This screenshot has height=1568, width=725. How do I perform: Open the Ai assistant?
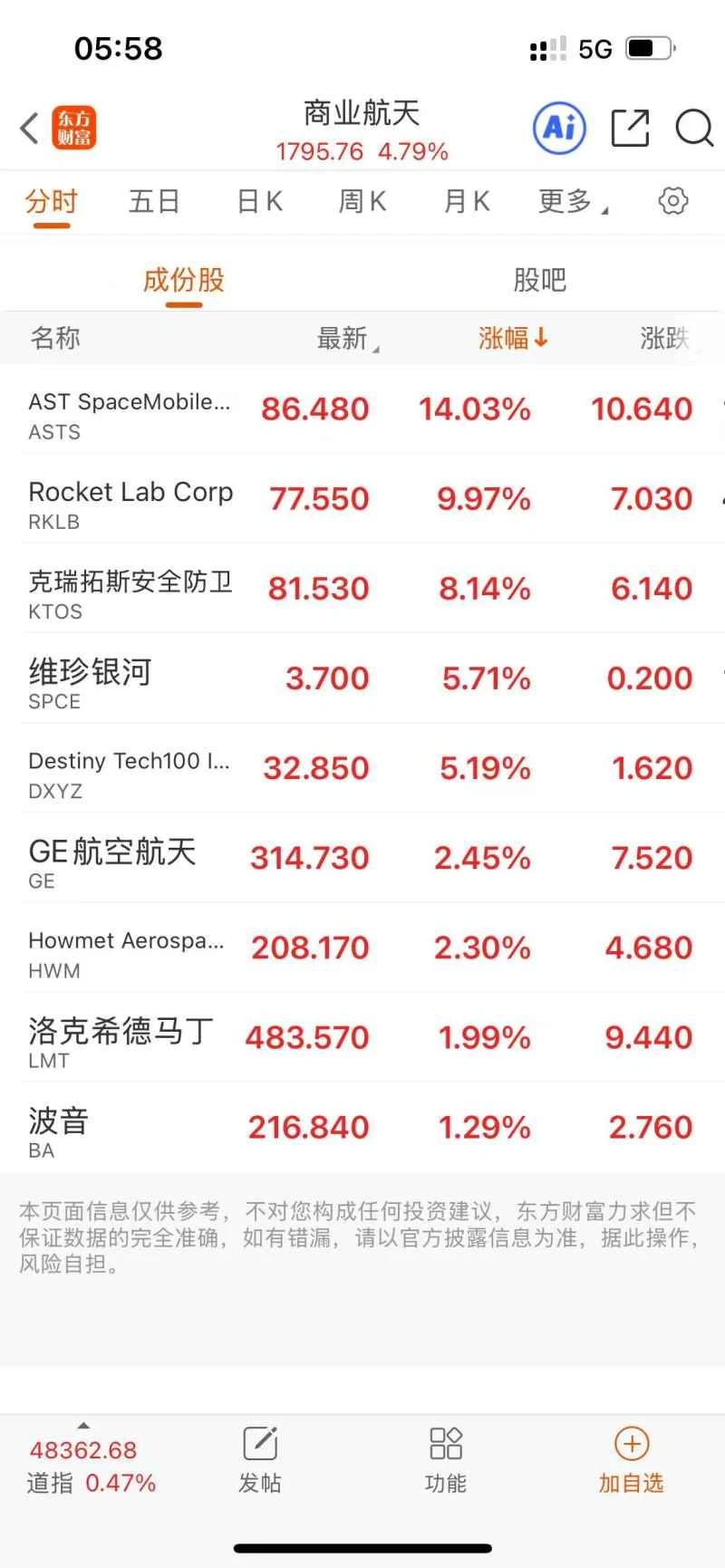(558, 128)
